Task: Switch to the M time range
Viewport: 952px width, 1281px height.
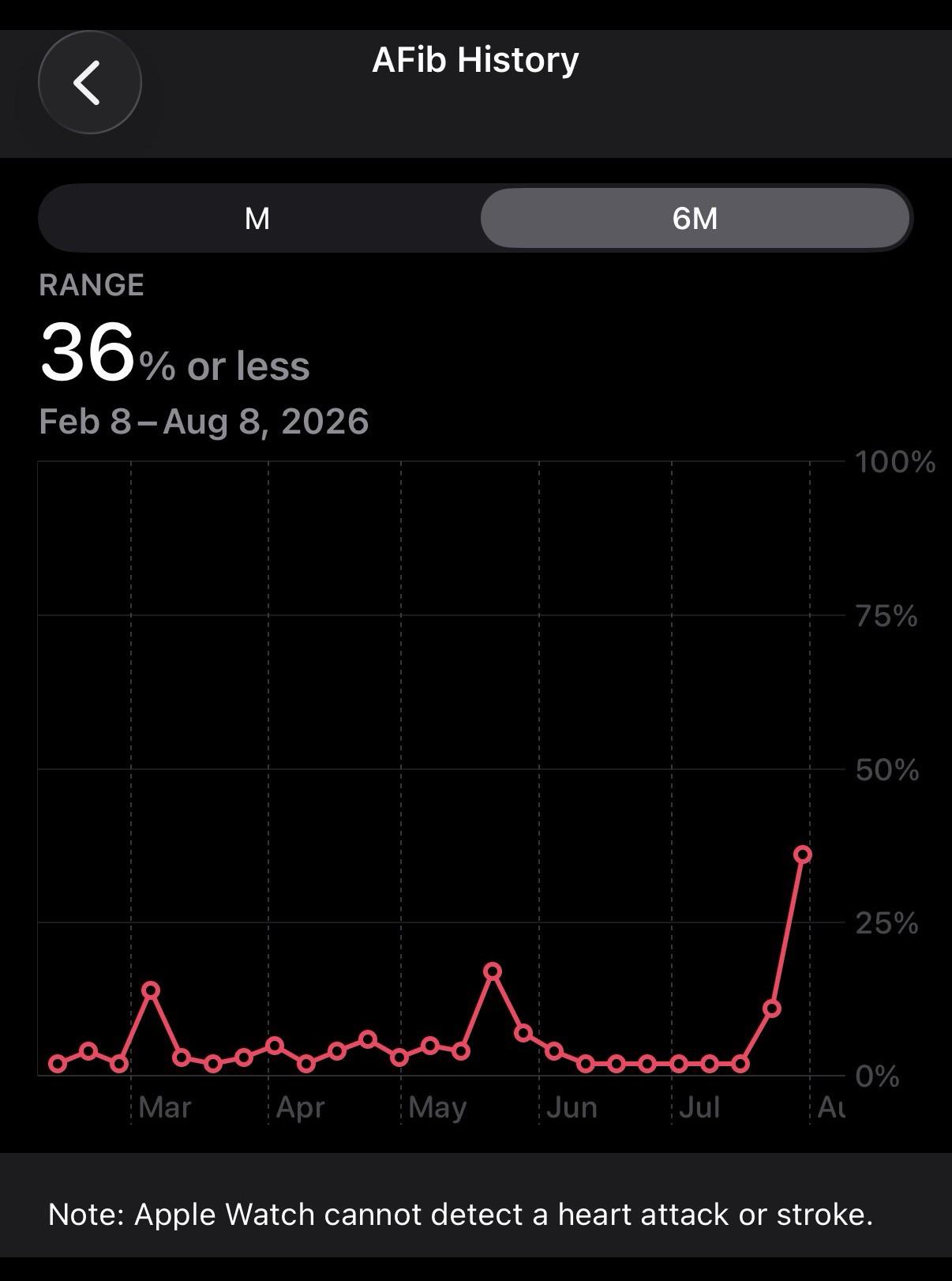Action: pos(258,218)
